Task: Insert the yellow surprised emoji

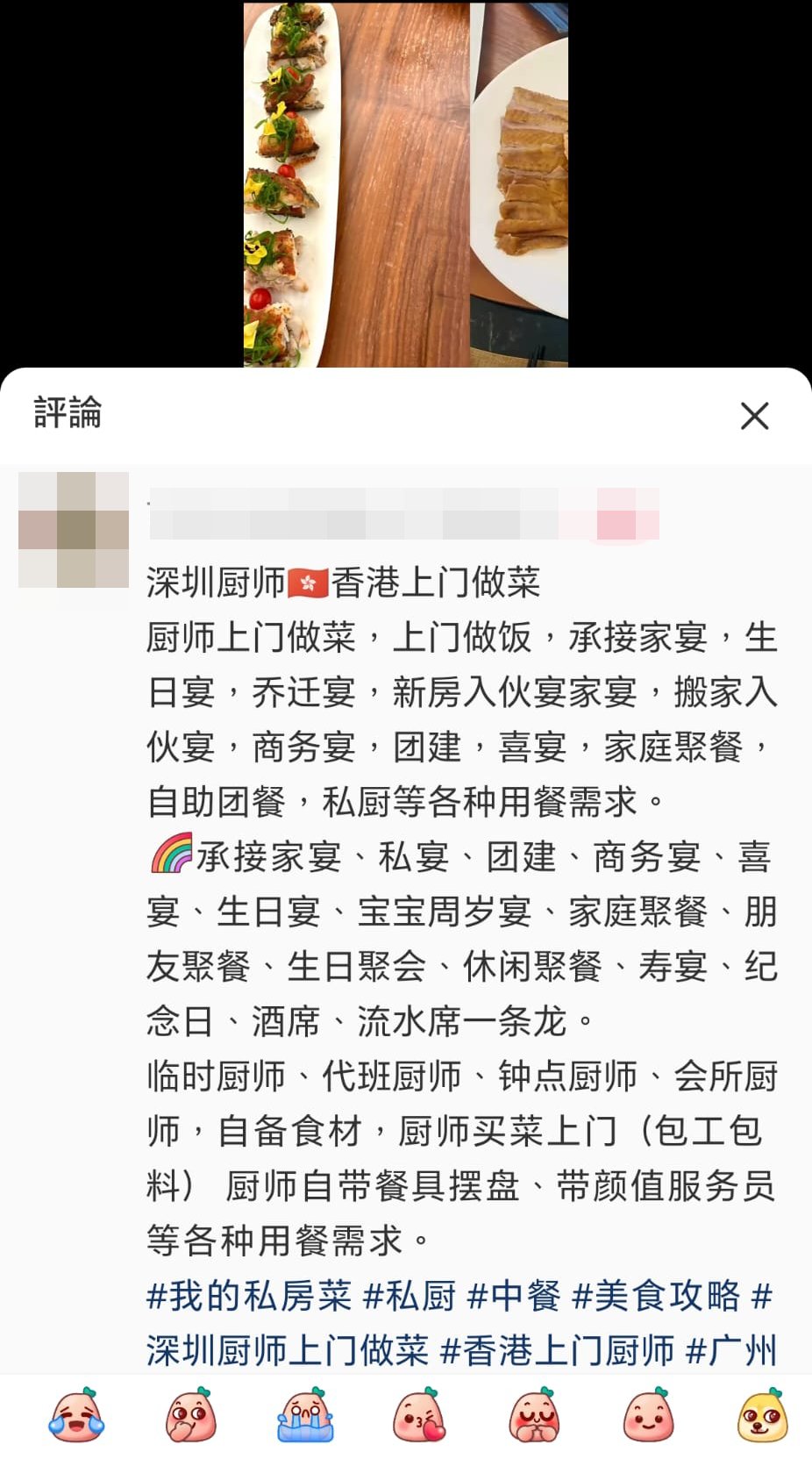Action: 762,1416
